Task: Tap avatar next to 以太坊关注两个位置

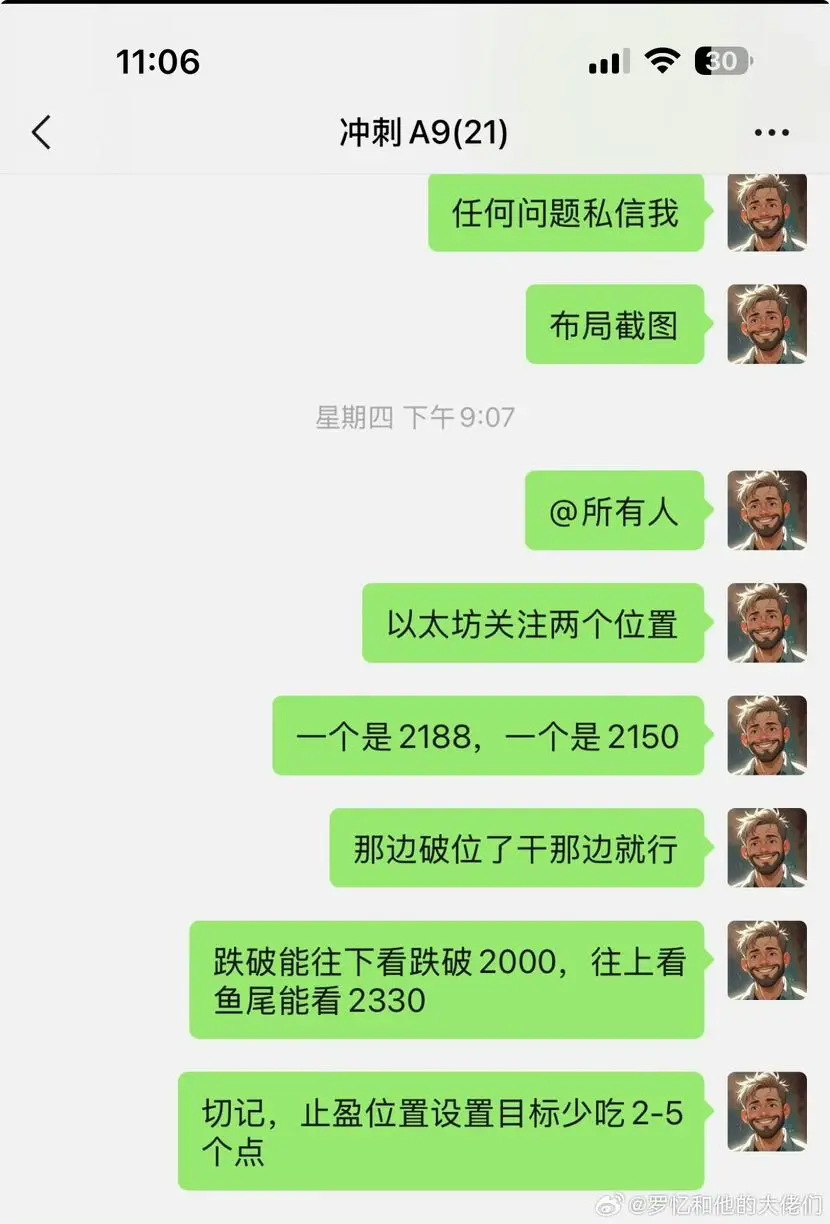Action: click(x=766, y=623)
